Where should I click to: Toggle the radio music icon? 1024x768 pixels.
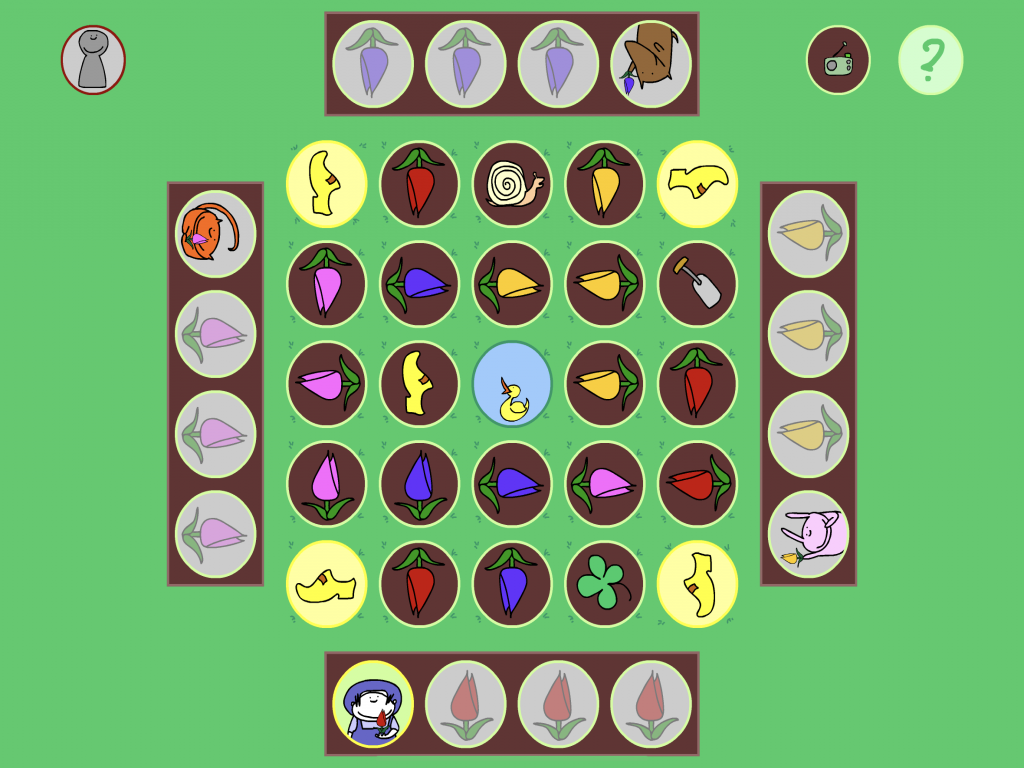click(838, 60)
